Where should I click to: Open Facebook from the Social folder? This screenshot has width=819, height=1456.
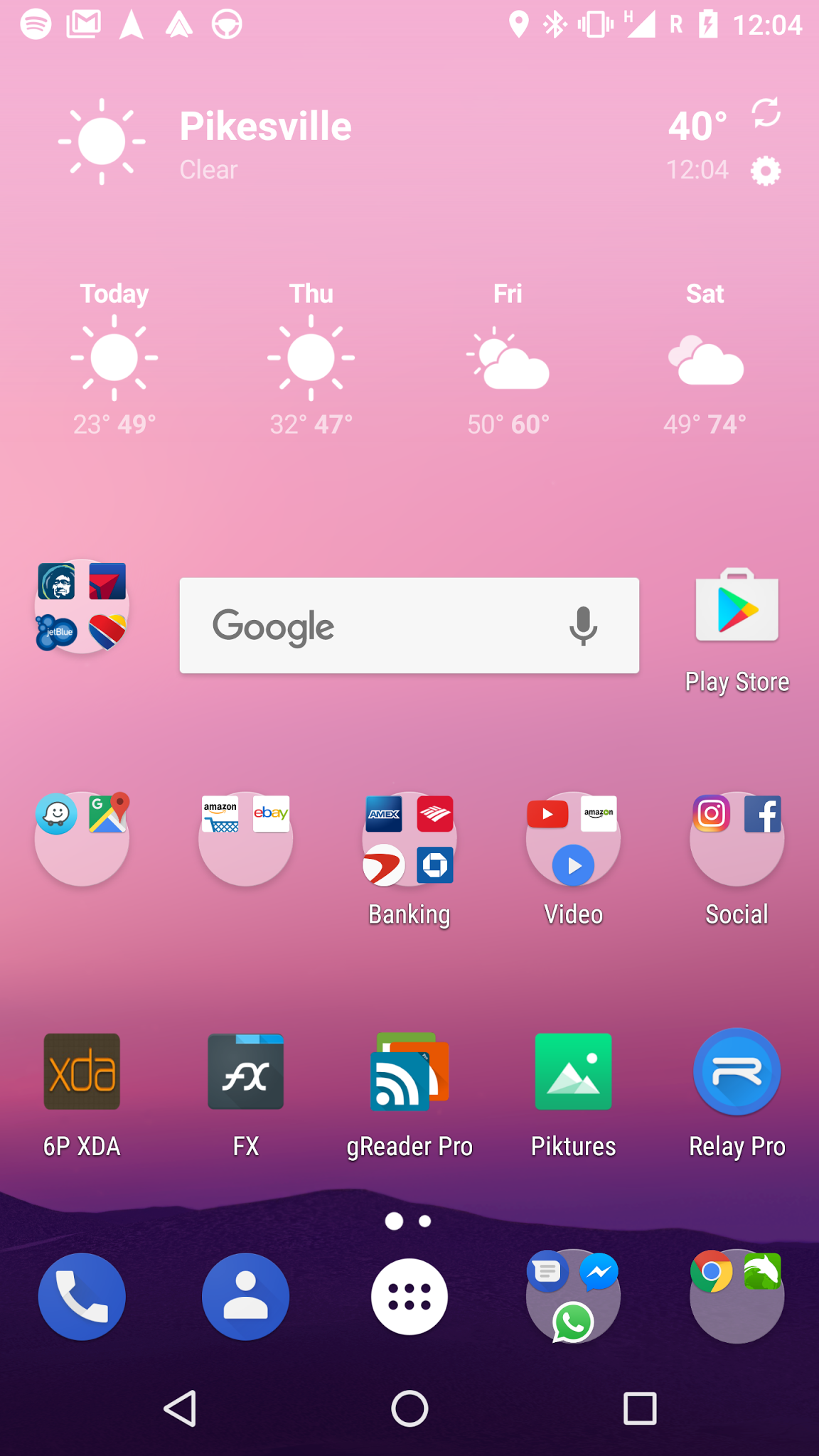(x=763, y=815)
